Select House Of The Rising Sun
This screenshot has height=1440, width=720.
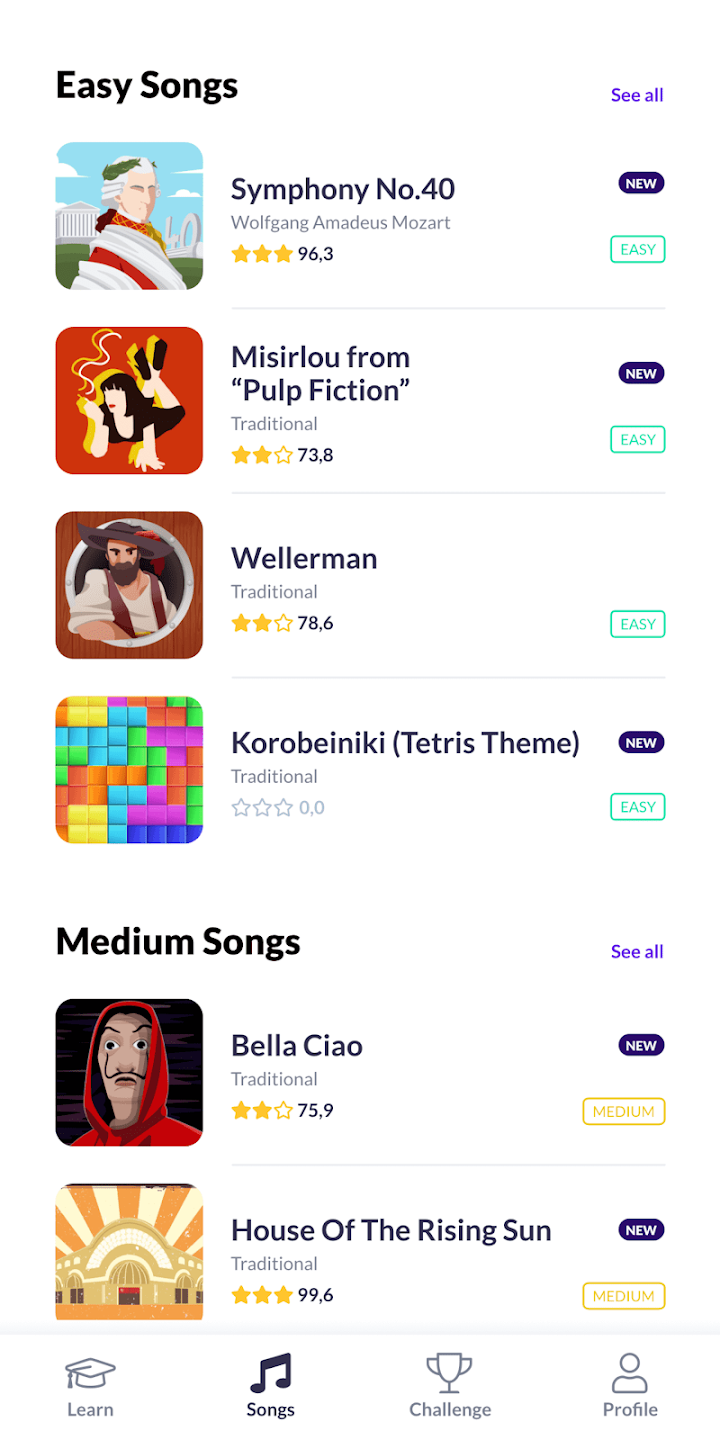pos(391,1230)
